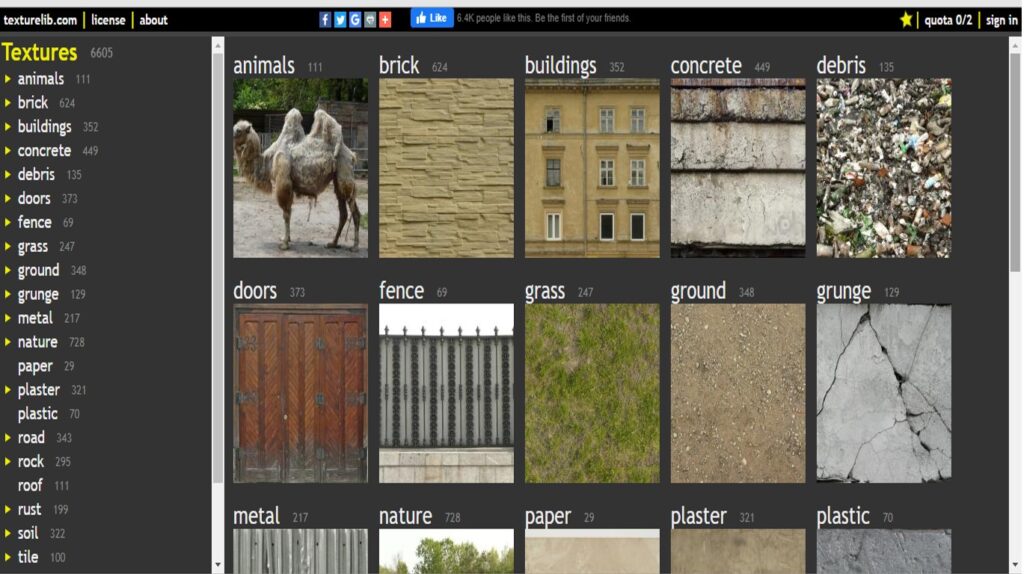The width and height of the screenshot is (1024, 574).
Task: Share the site on Facebook
Action: point(325,19)
